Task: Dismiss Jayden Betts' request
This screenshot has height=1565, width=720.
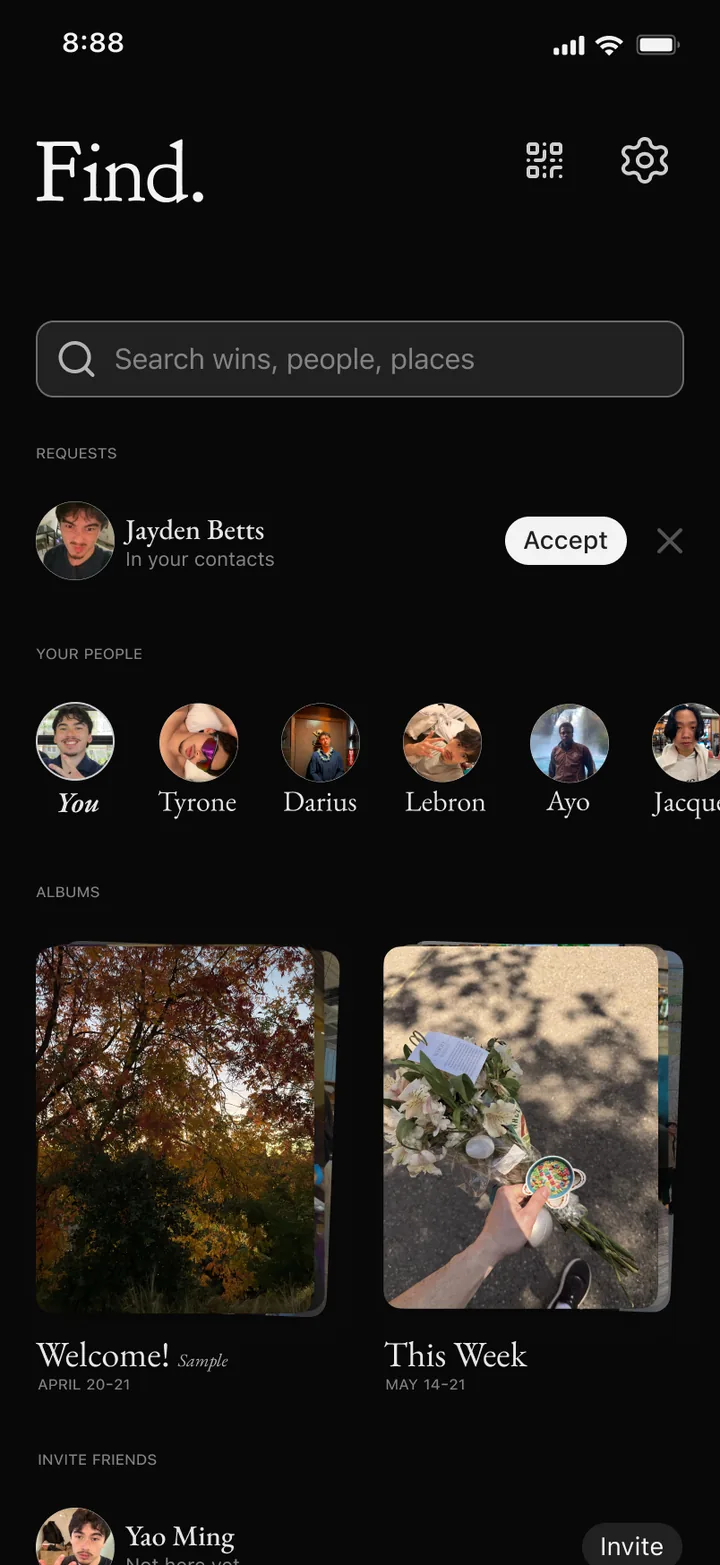Action: point(670,541)
